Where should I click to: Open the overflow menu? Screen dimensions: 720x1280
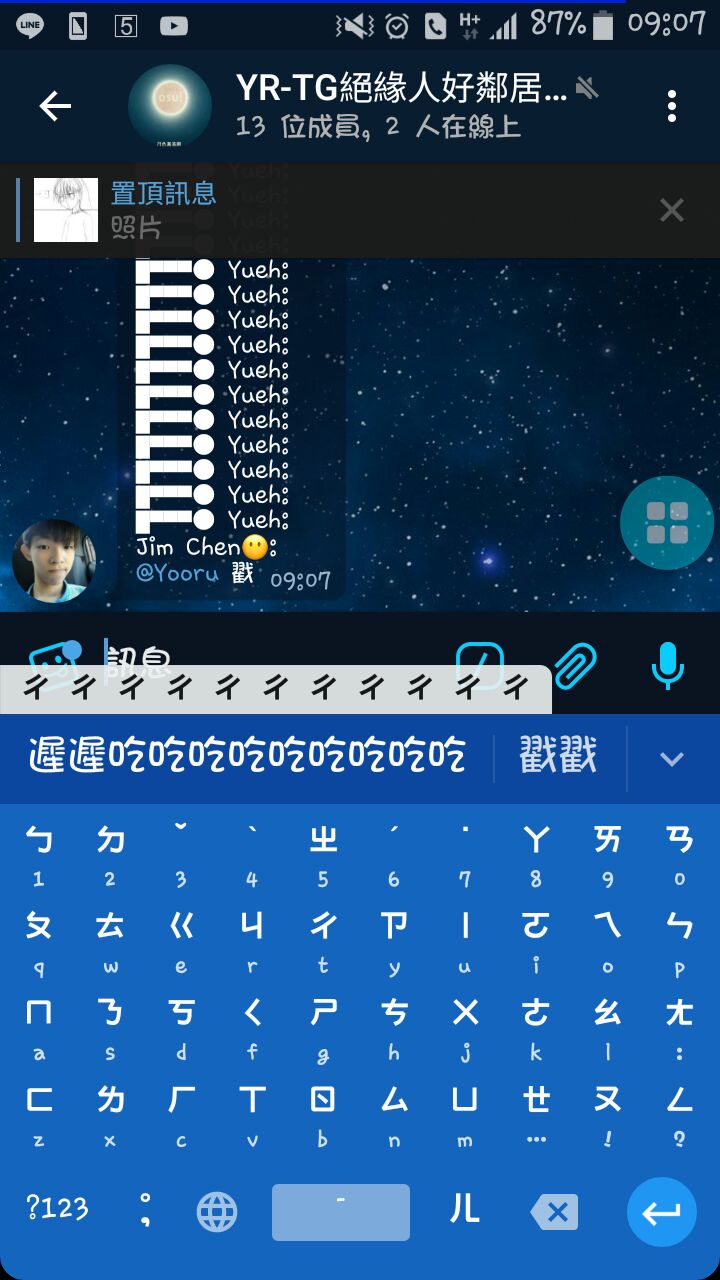pyautogui.click(x=672, y=106)
